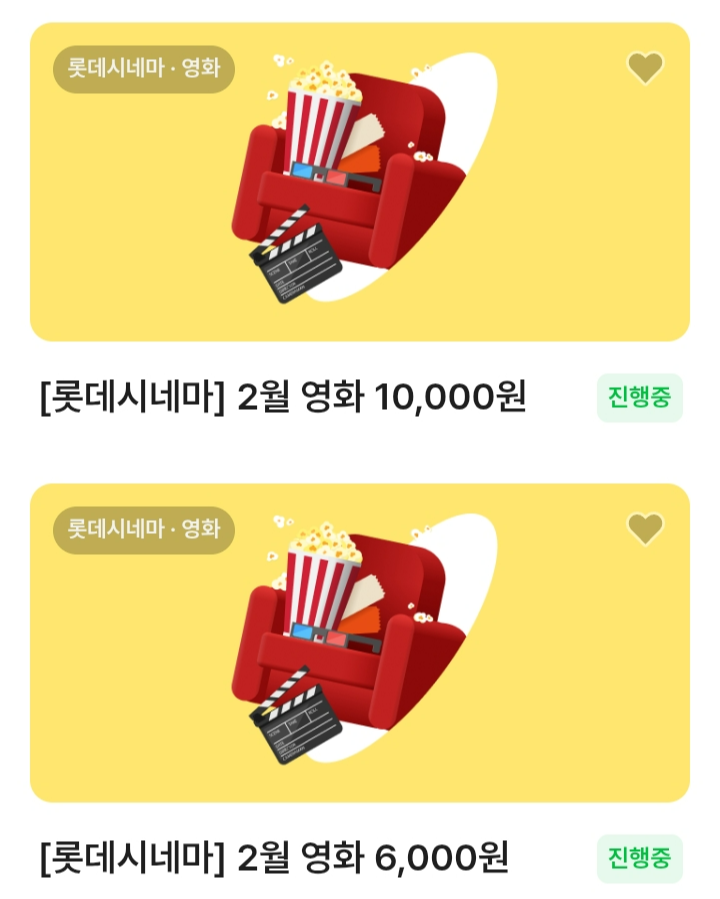Open the 롯데시네마 · 영화 category tag on top card
The image size is (720, 899).
click(x=142, y=68)
